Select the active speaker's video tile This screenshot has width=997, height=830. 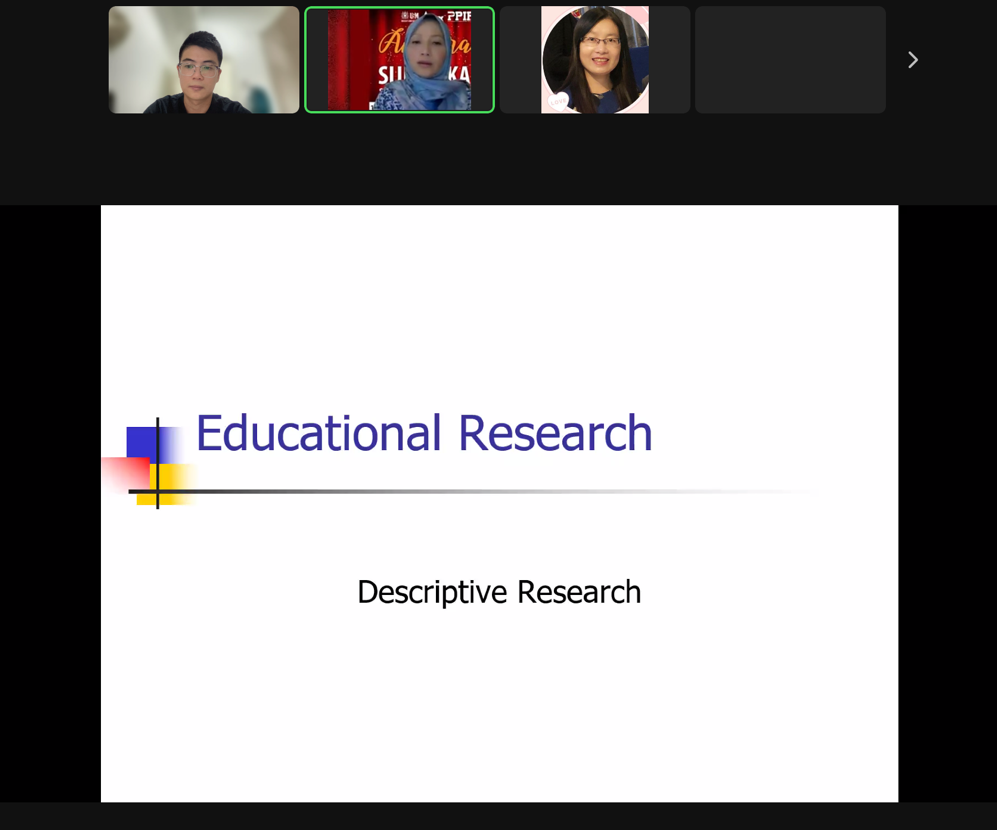point(399,60)
